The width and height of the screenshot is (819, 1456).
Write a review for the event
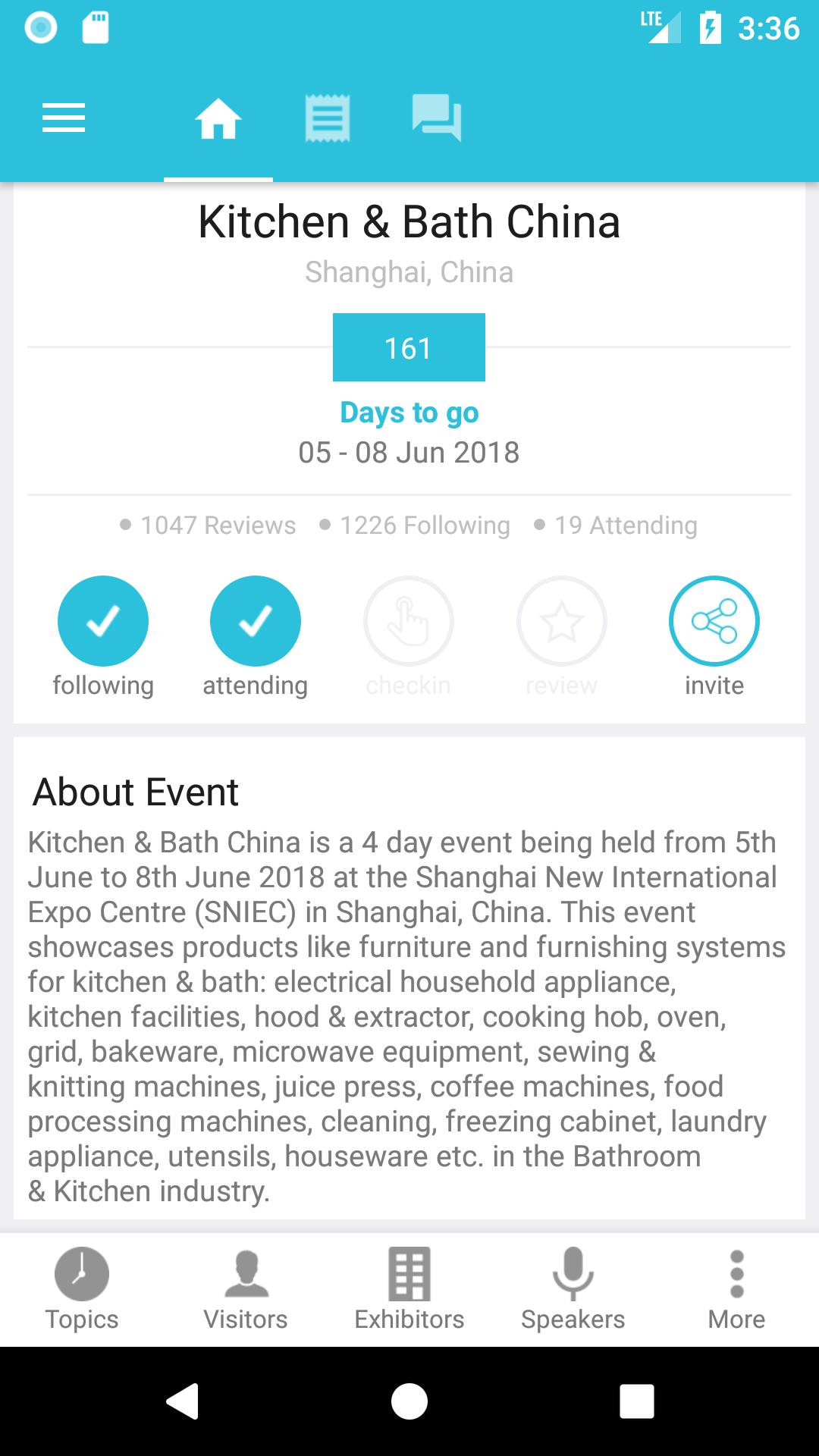[562, 621]
